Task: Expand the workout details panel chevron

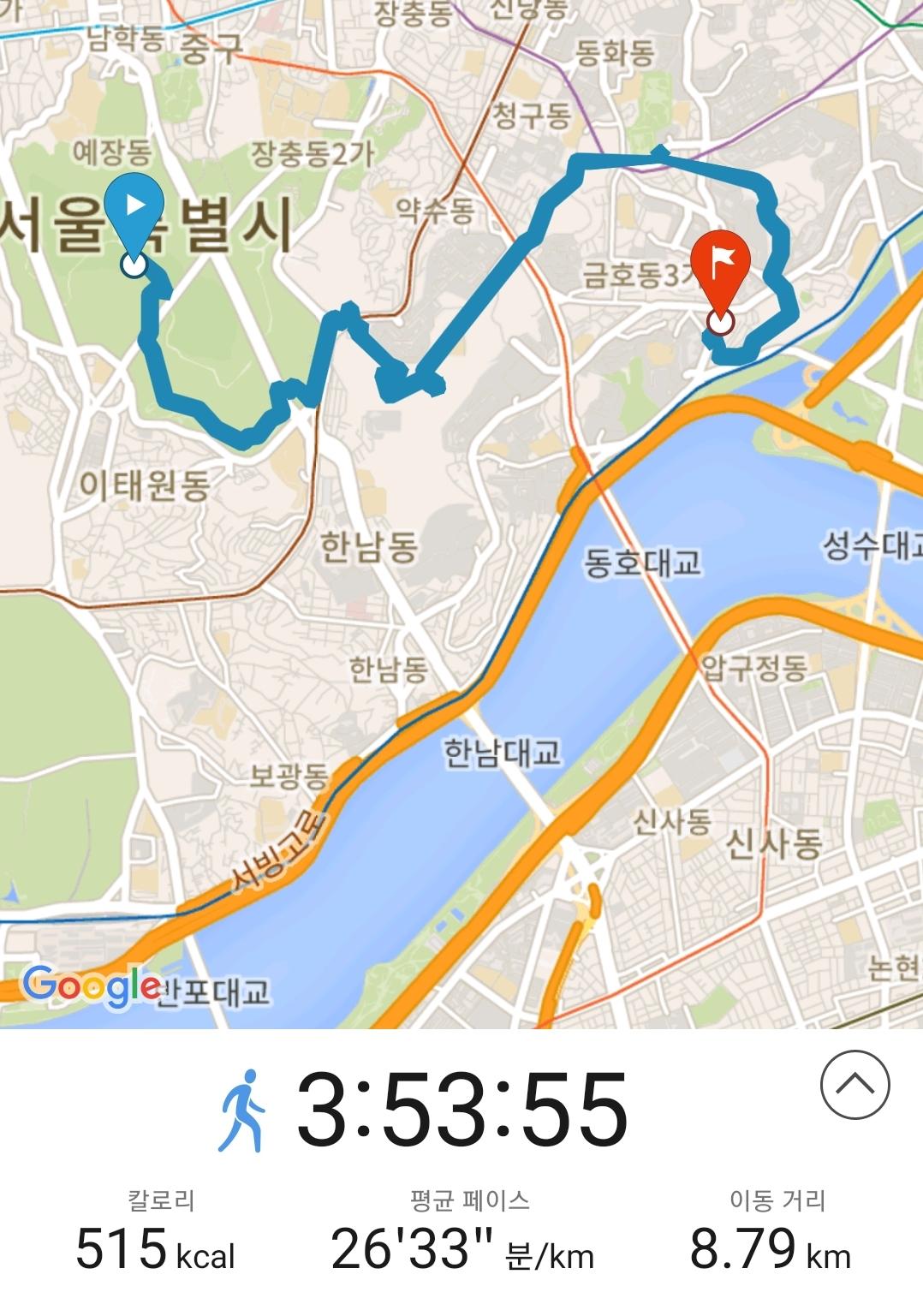Action: click(x=855, y=1085)
